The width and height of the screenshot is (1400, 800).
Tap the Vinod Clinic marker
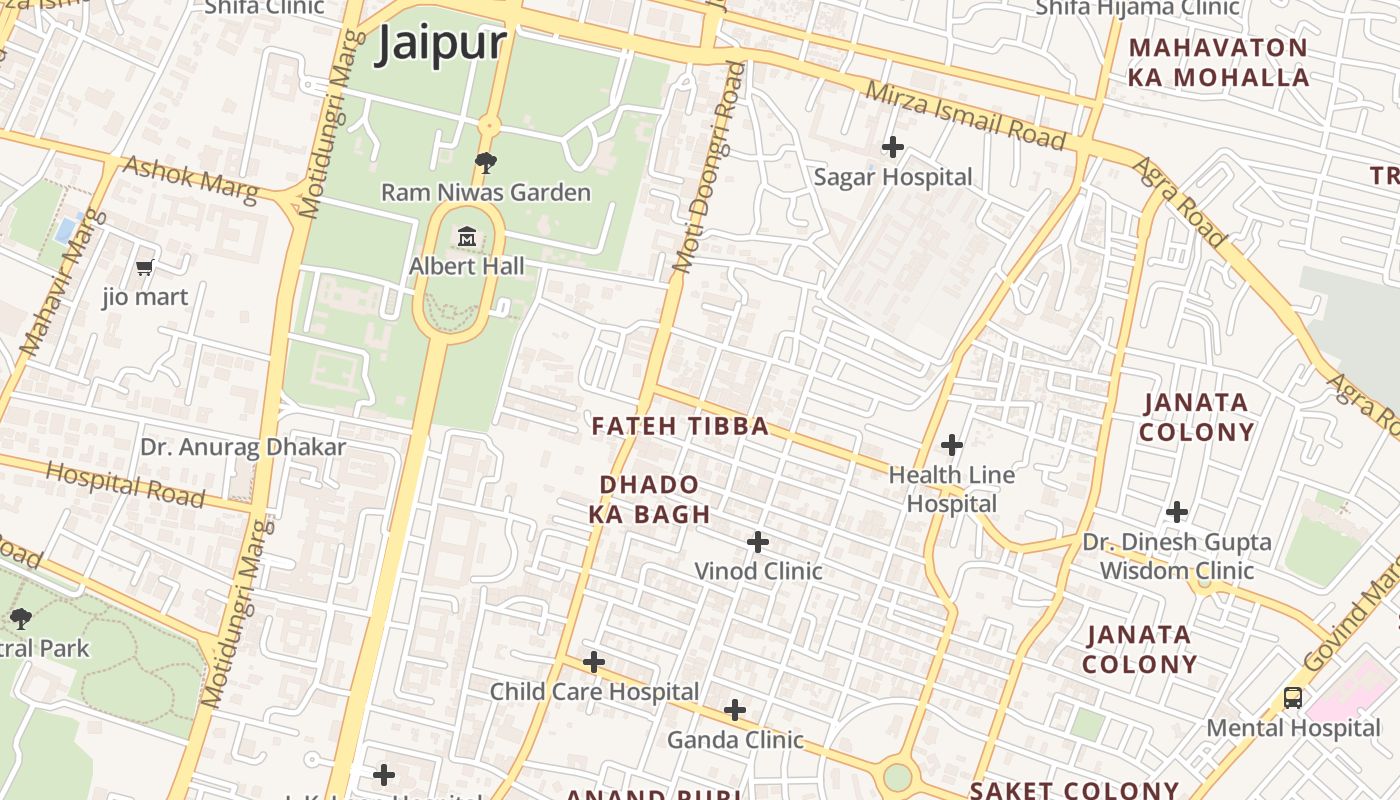point(758,542)
